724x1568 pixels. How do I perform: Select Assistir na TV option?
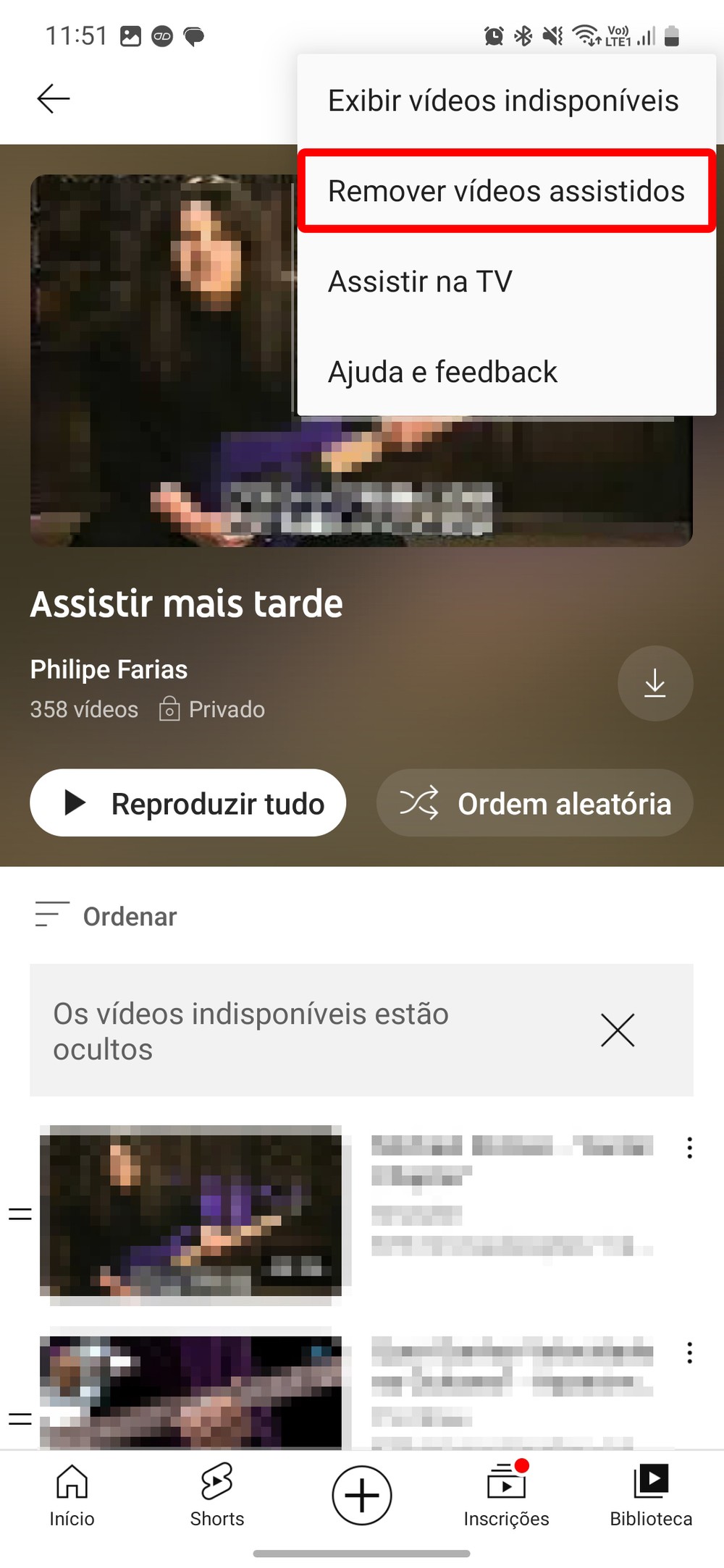pos(420,281)
